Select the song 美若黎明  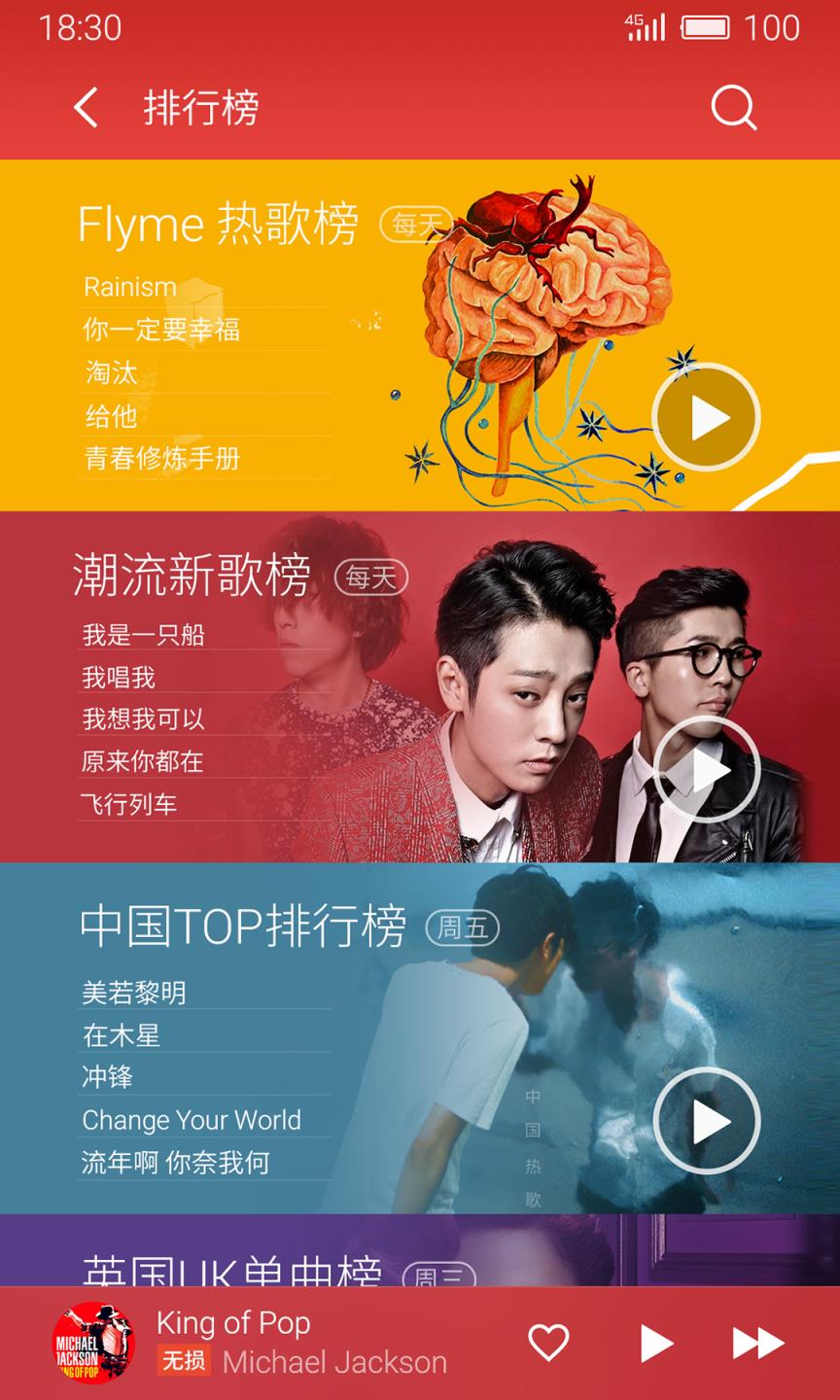(136, 990)
